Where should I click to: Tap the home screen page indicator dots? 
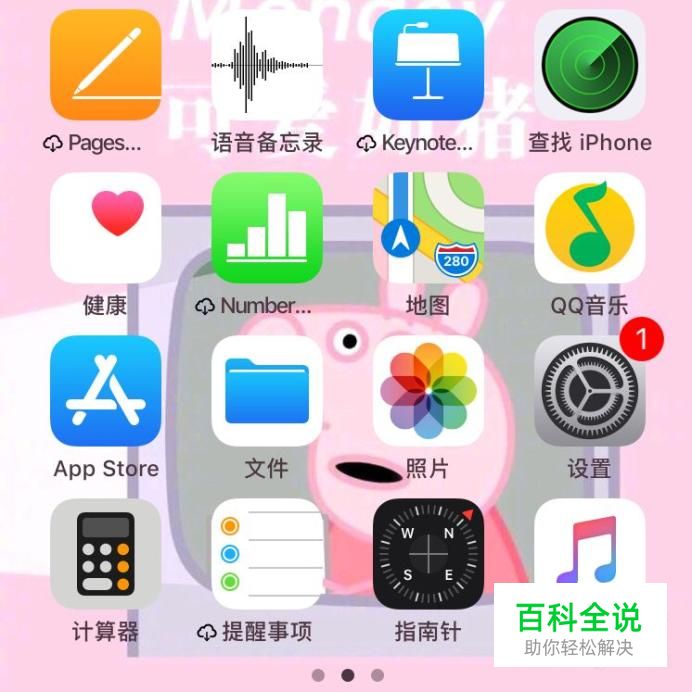tap(347, 675)
